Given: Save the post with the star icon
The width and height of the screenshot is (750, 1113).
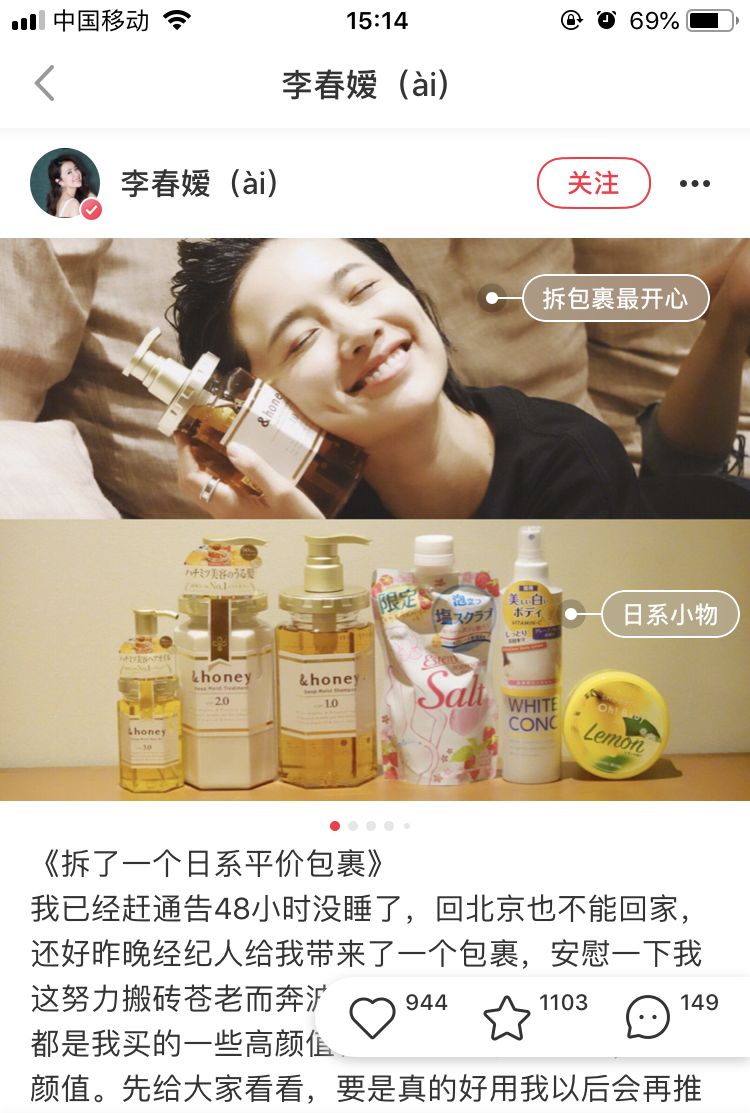Looking at the screenshot, I should coord(506,1018).
